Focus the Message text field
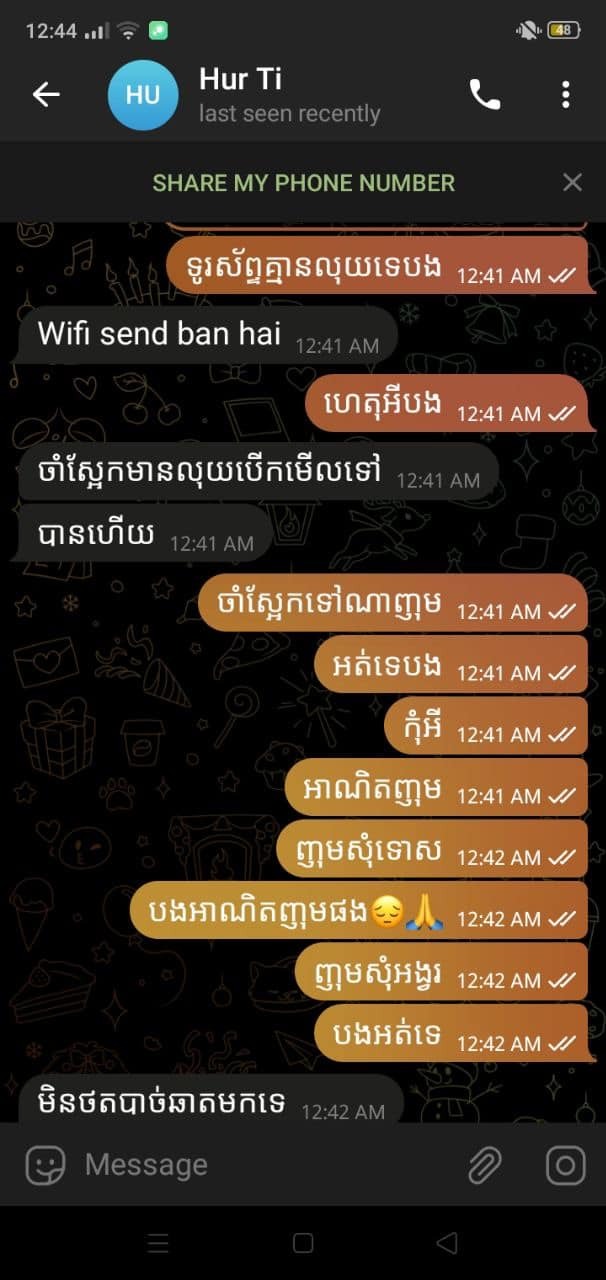Screen dimensions: 606x1280 [260, 1165]
